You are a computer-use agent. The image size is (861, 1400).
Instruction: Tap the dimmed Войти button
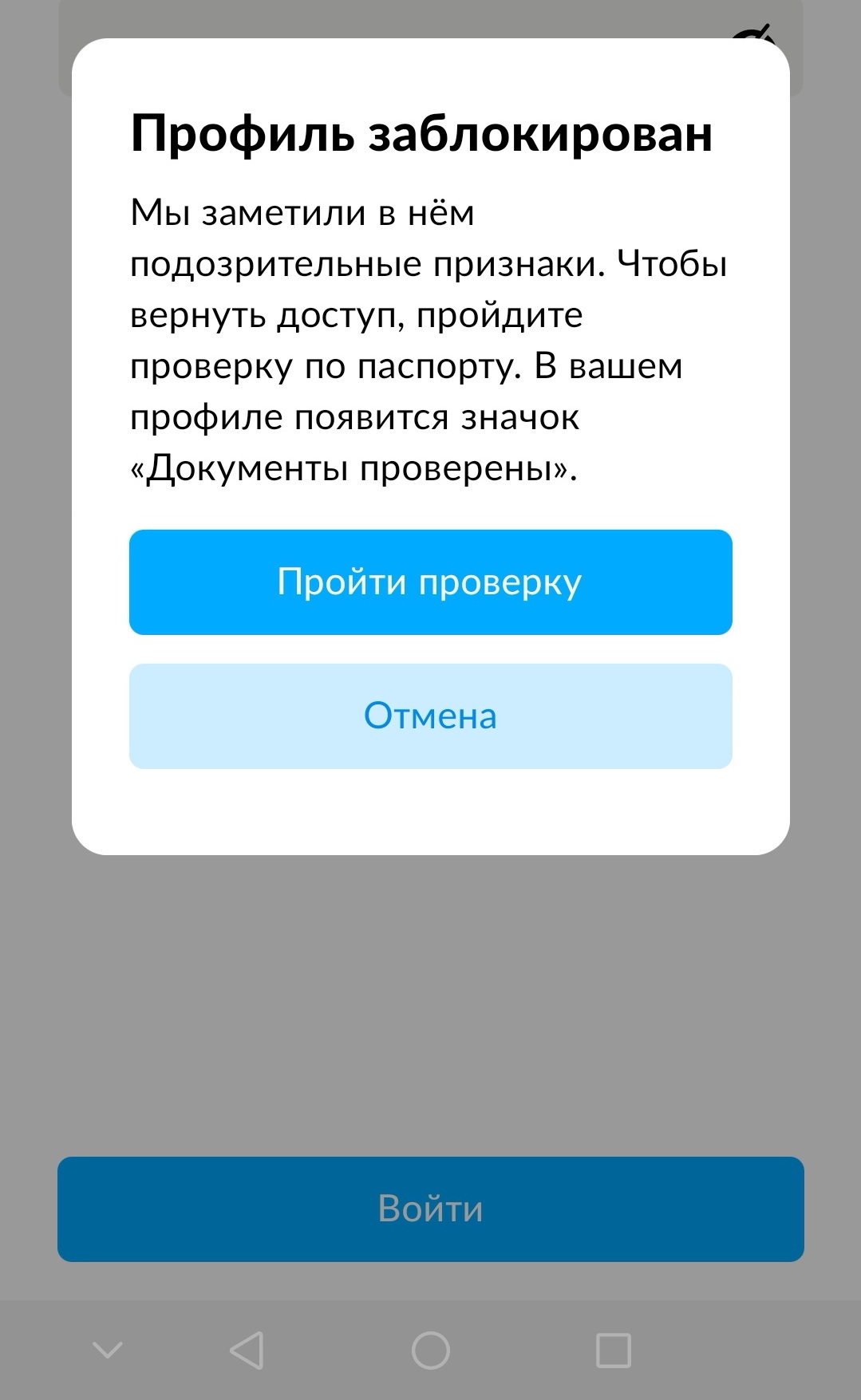(430, 1209)
